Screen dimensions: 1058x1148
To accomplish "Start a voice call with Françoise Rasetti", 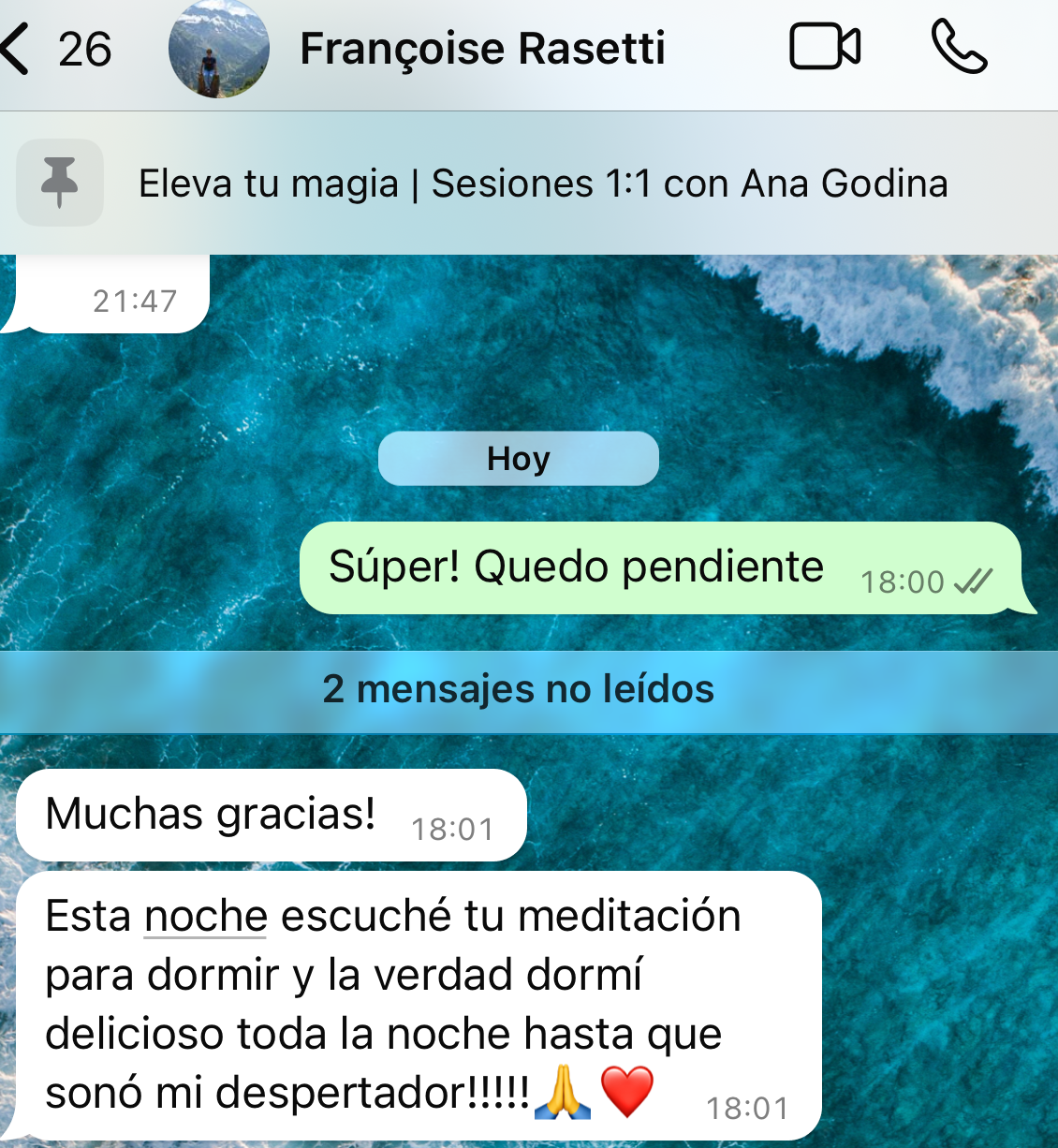I will click(x=959, y=48).
